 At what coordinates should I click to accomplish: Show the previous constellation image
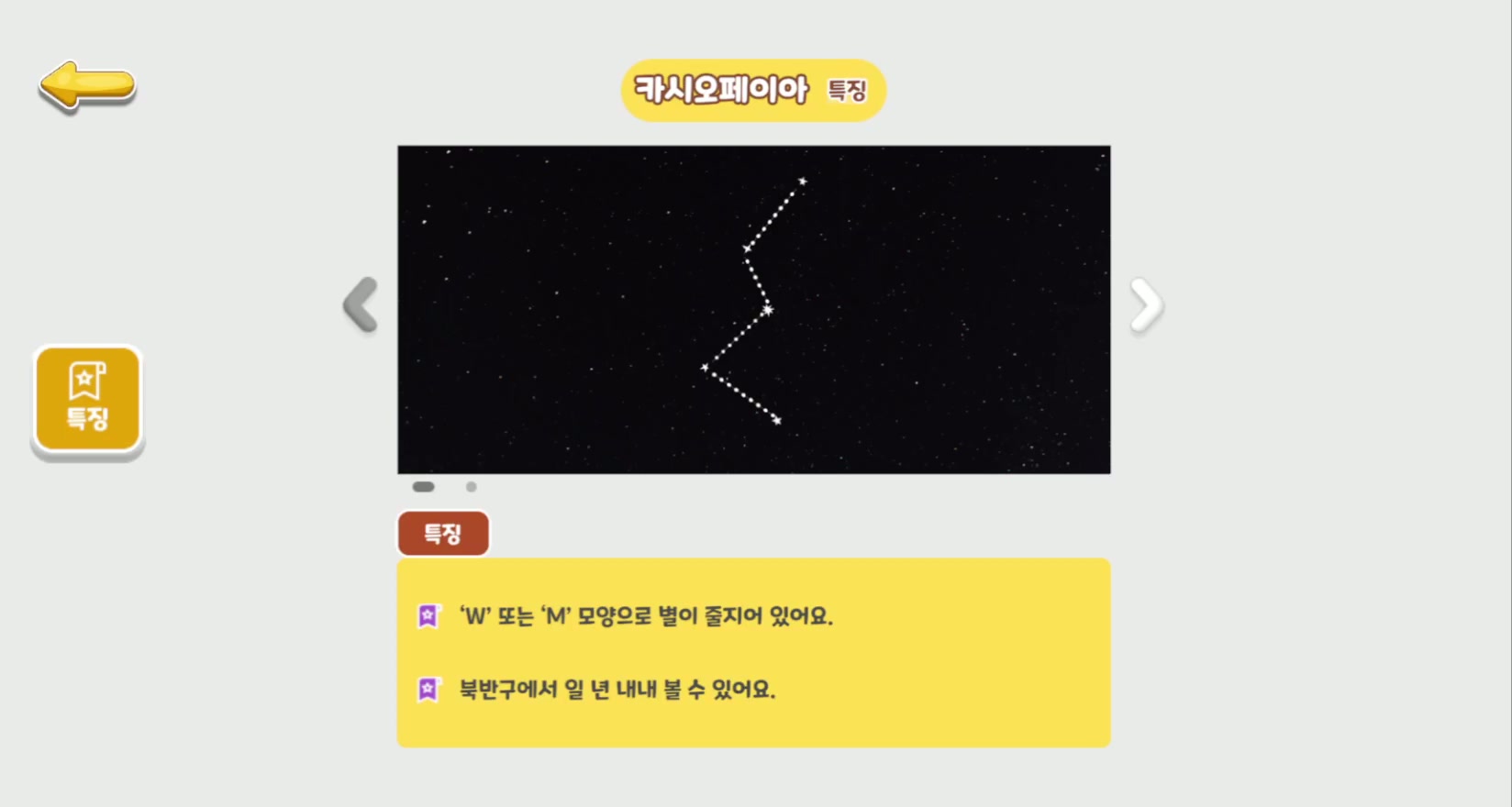tap(361, 304)
